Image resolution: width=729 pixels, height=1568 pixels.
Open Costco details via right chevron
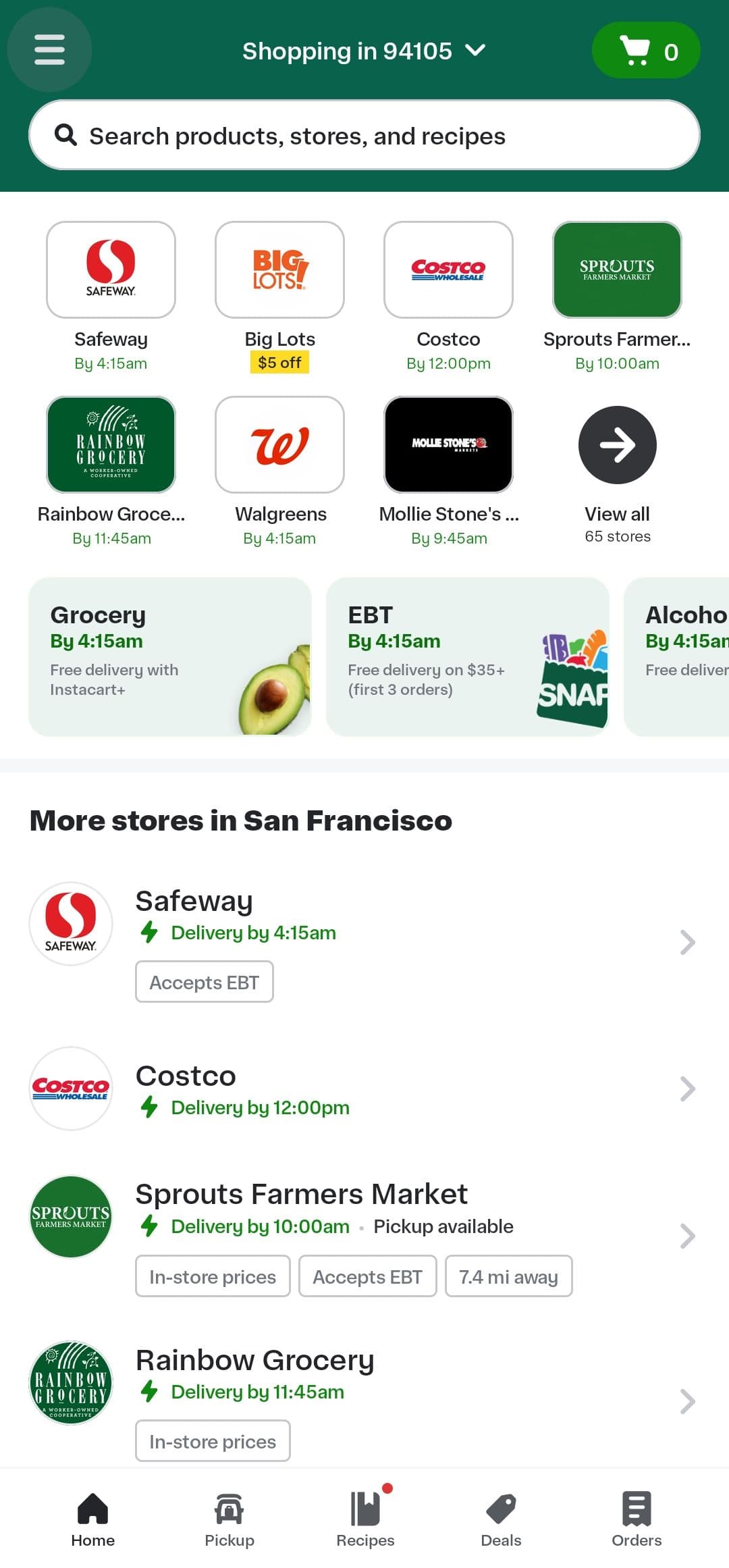tap(686, 1088)
